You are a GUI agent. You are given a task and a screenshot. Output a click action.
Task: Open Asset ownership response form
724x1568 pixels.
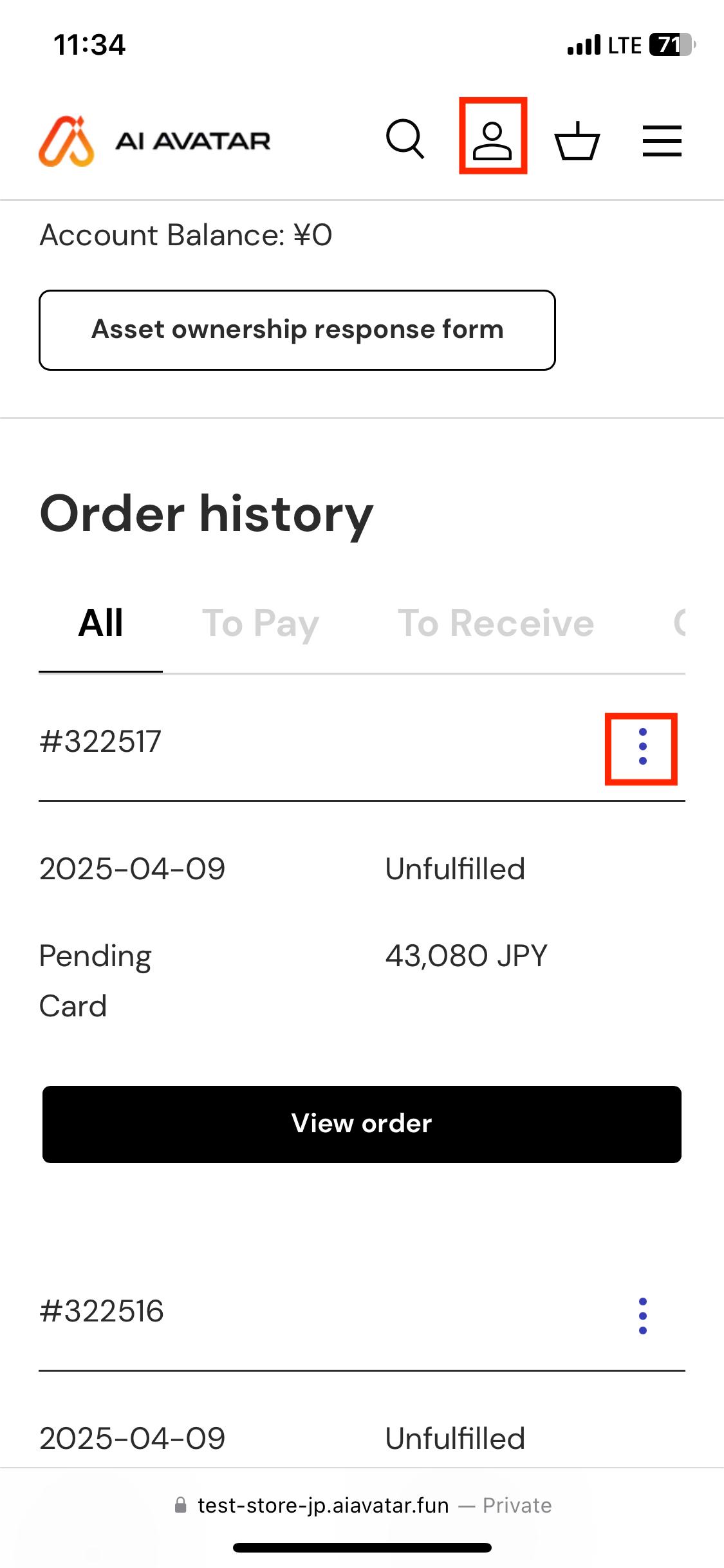point(297,330)
